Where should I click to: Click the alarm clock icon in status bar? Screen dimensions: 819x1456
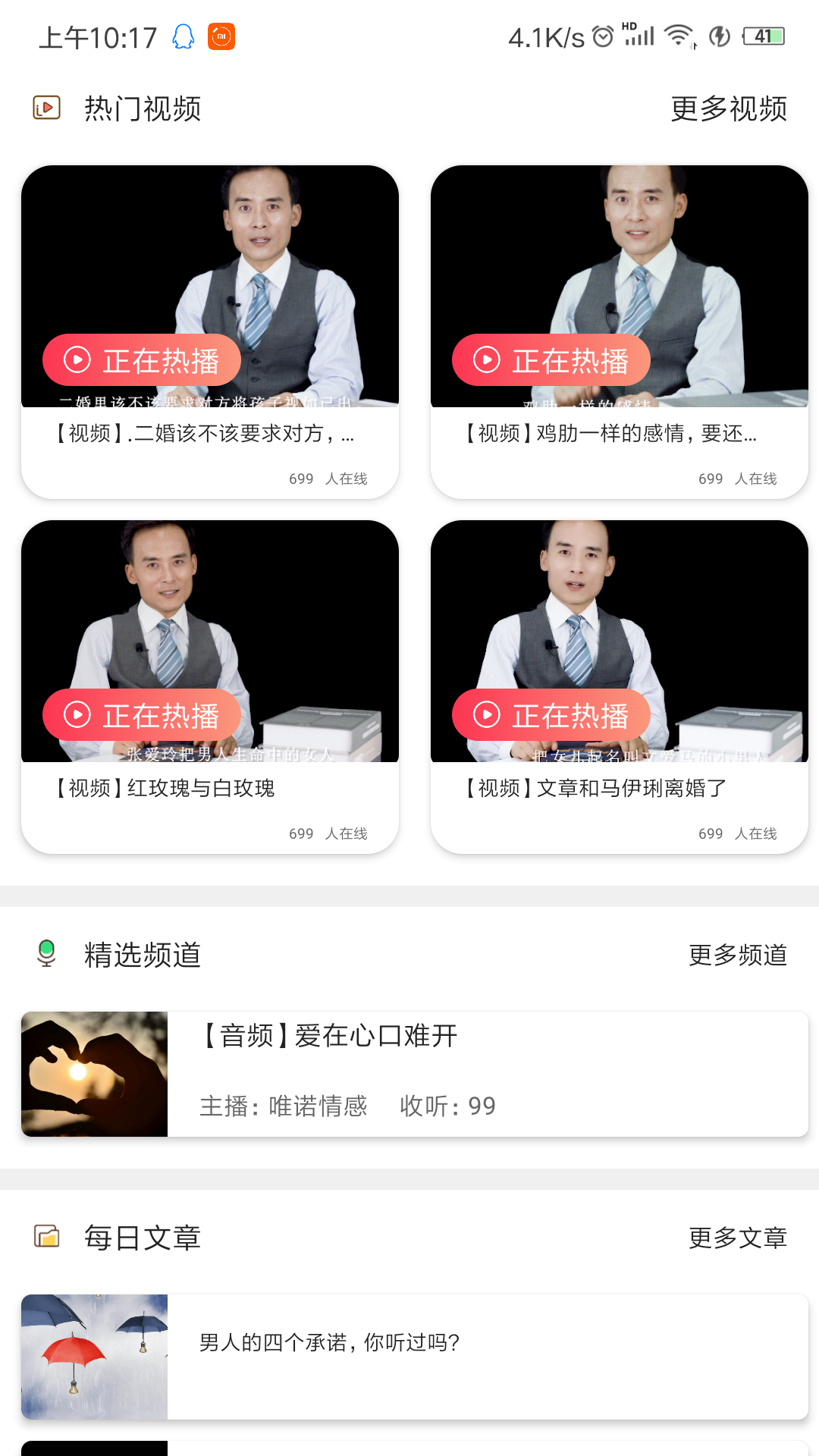click(601, 34)
